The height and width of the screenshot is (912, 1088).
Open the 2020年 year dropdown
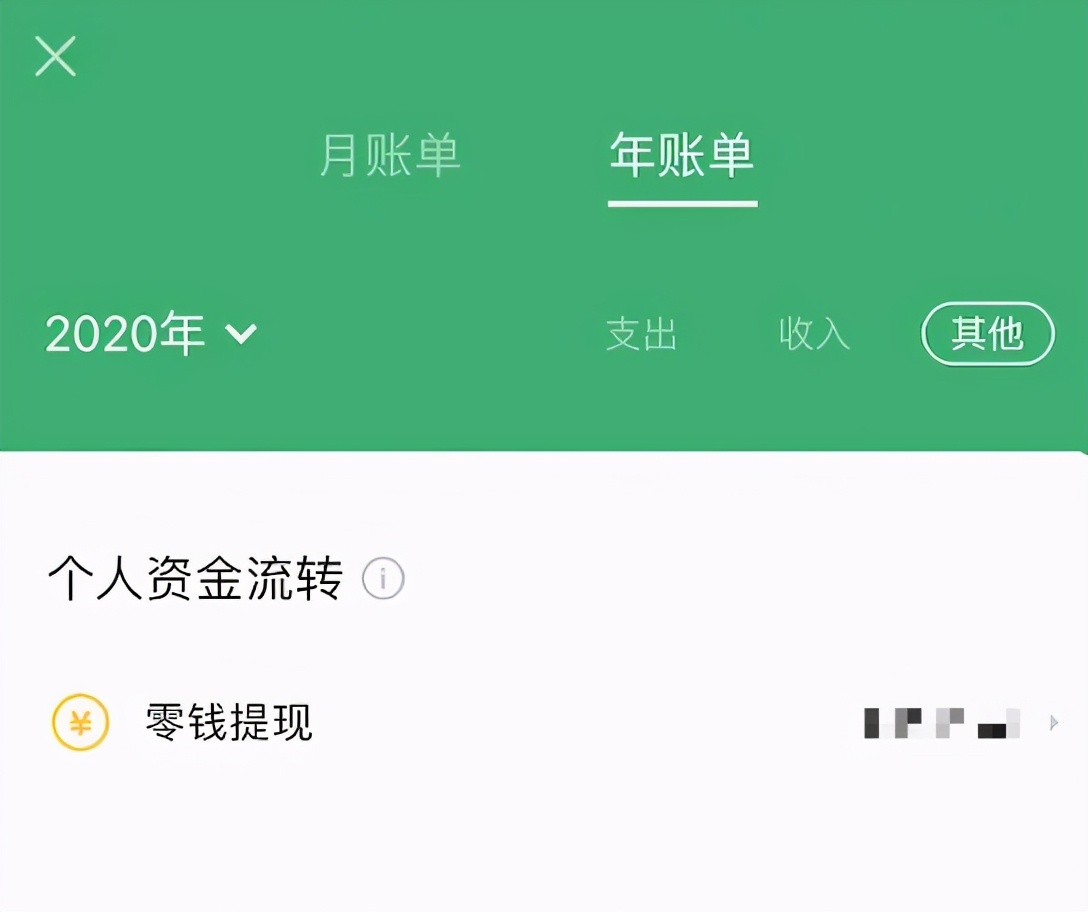click(150, 334)
